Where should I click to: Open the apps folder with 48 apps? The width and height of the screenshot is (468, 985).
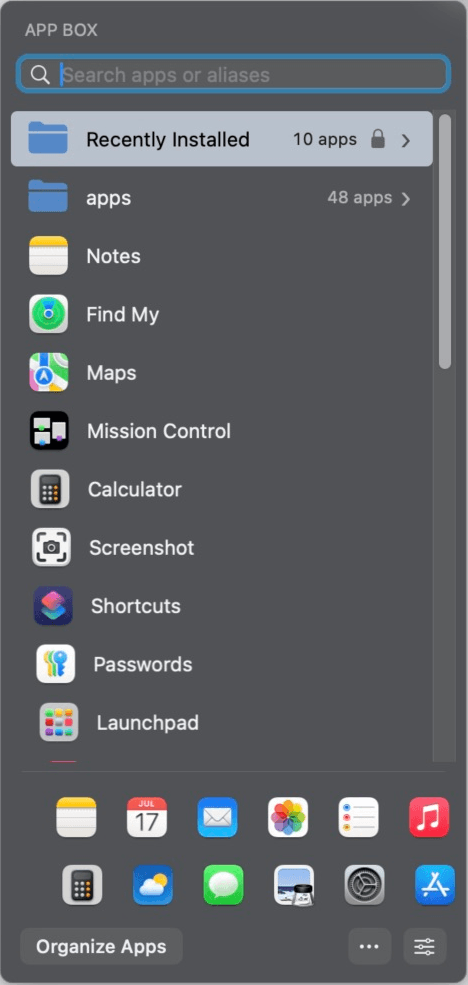[222, 198]
